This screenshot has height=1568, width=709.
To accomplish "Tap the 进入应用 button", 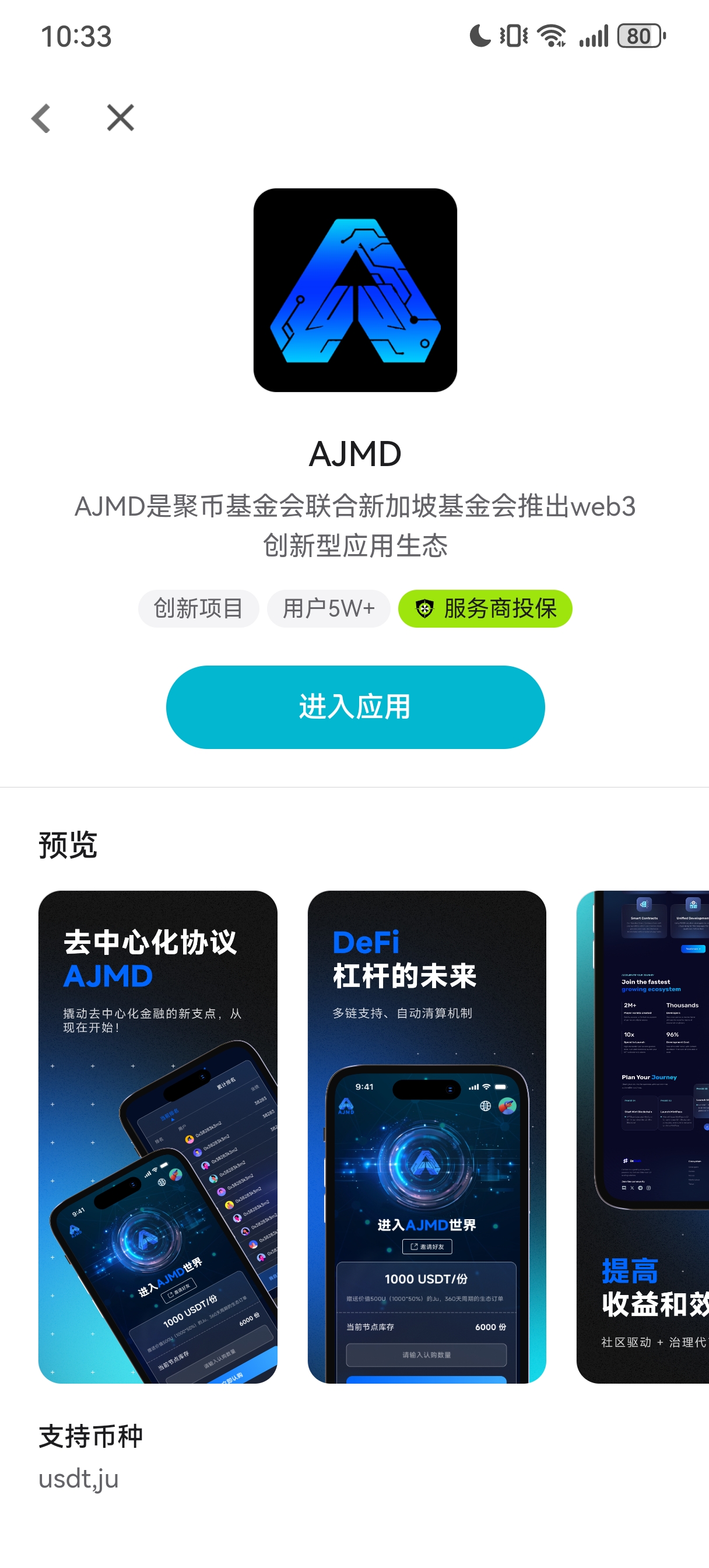I will coord(355,706).
